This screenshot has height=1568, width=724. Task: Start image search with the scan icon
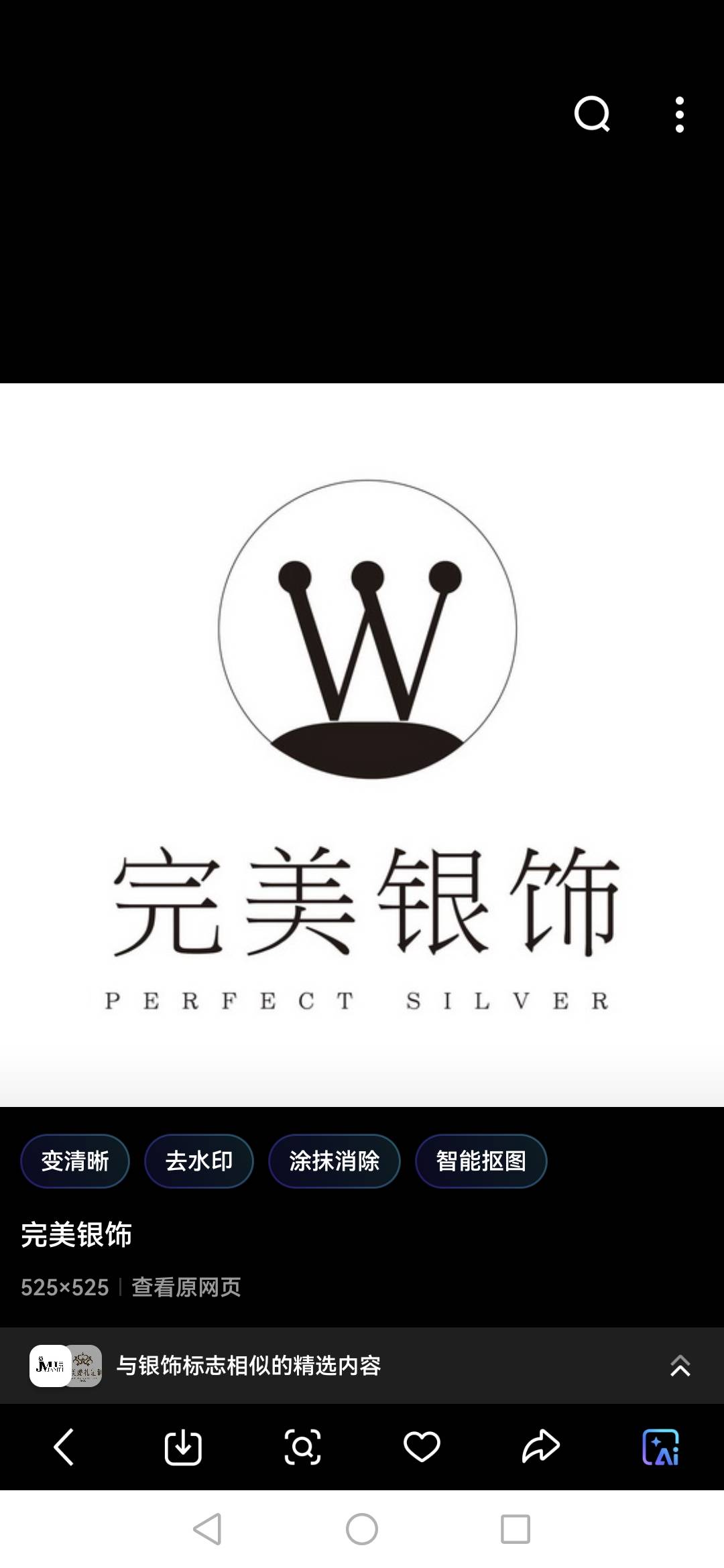pos(302,1447)
